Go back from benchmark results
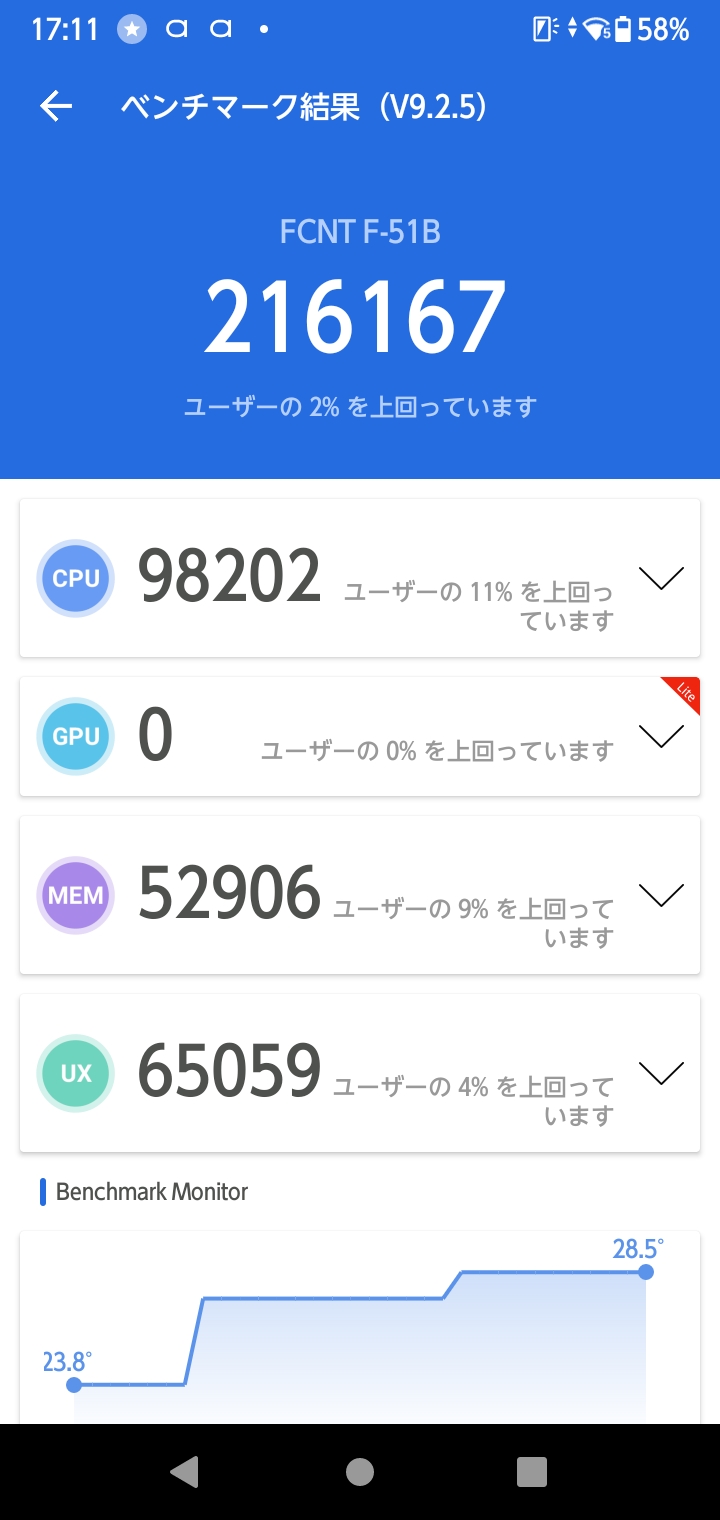Viewport: 720px width, 1520px height. [x=56, y=107]
